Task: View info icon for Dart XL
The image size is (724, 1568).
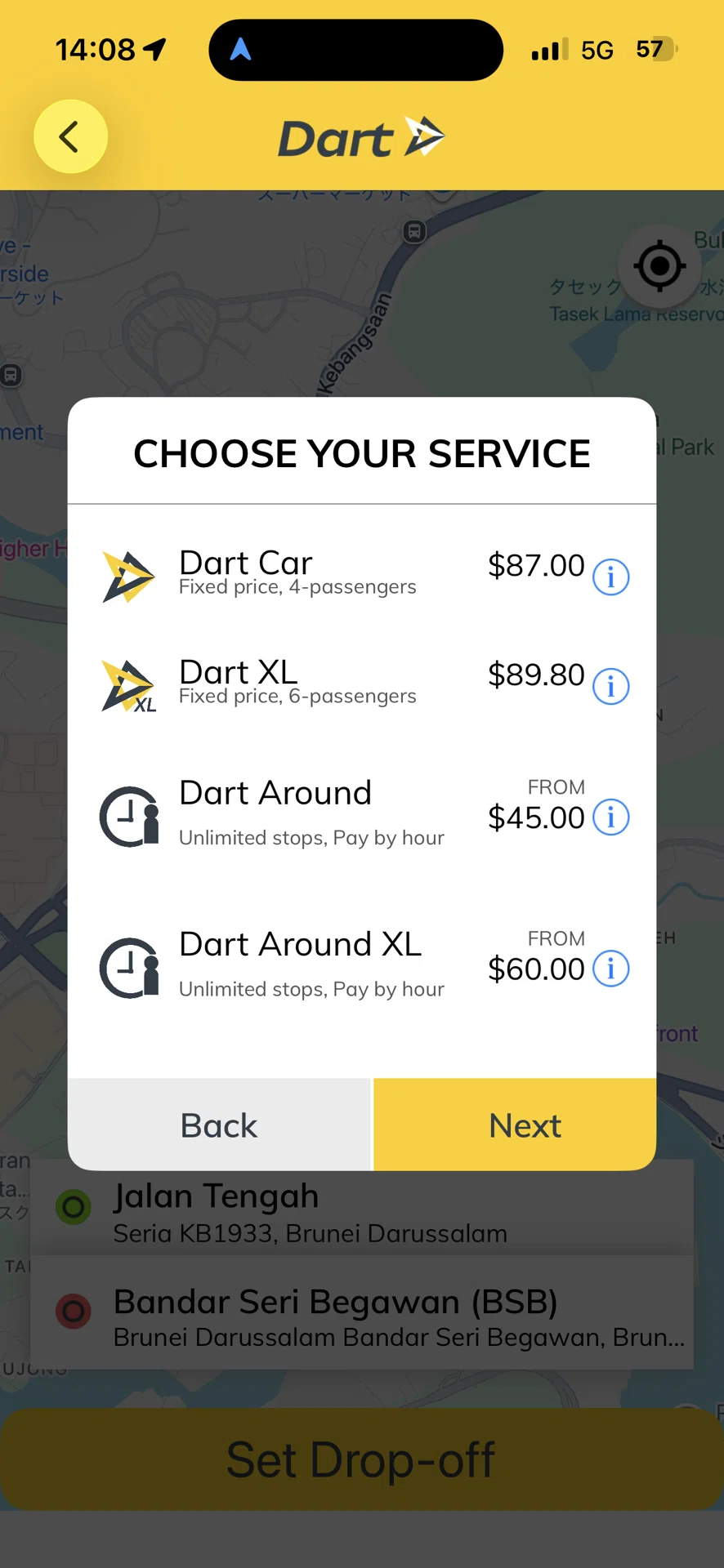Action: [x=610, y=686]
